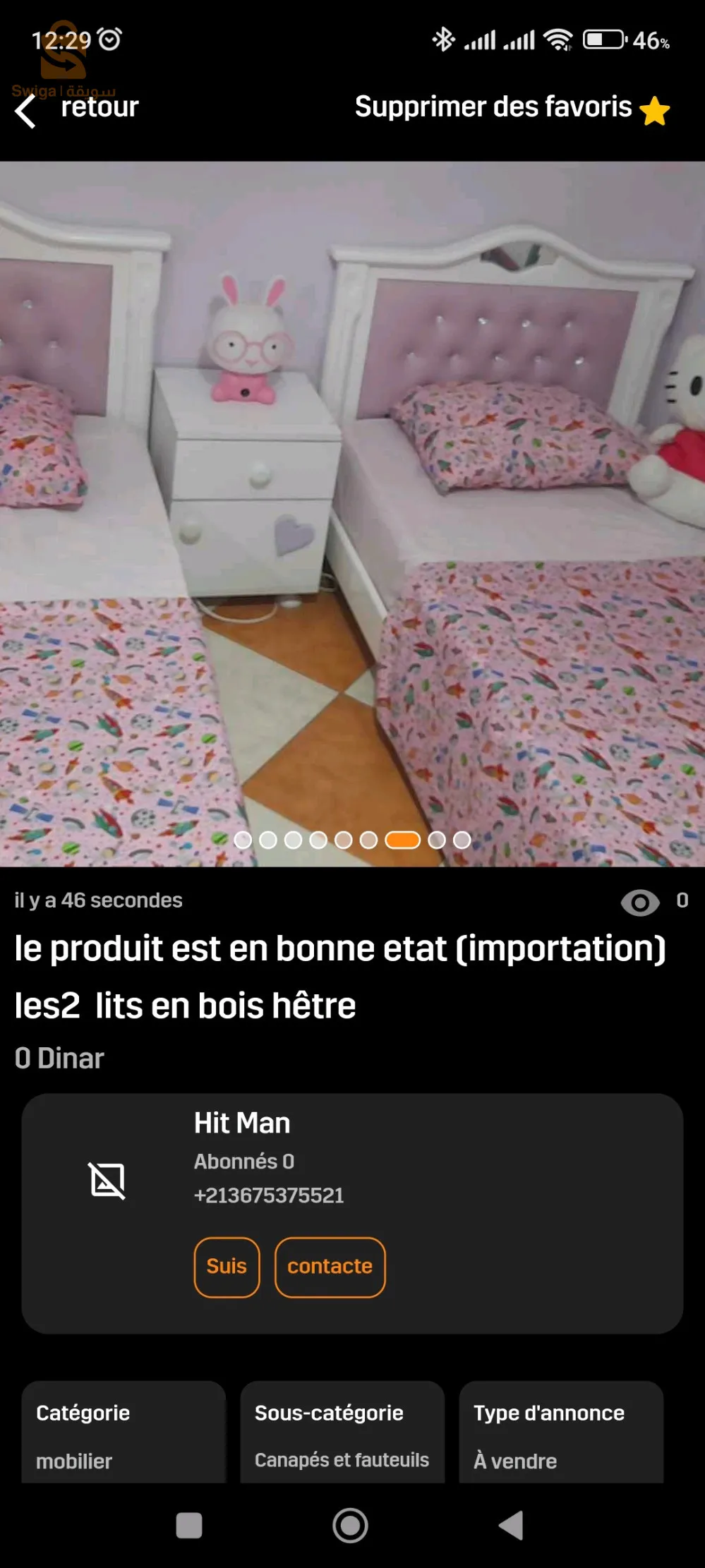705x1568 pixels.
Task: Tap the system home button
Action: pos(351,1525)
